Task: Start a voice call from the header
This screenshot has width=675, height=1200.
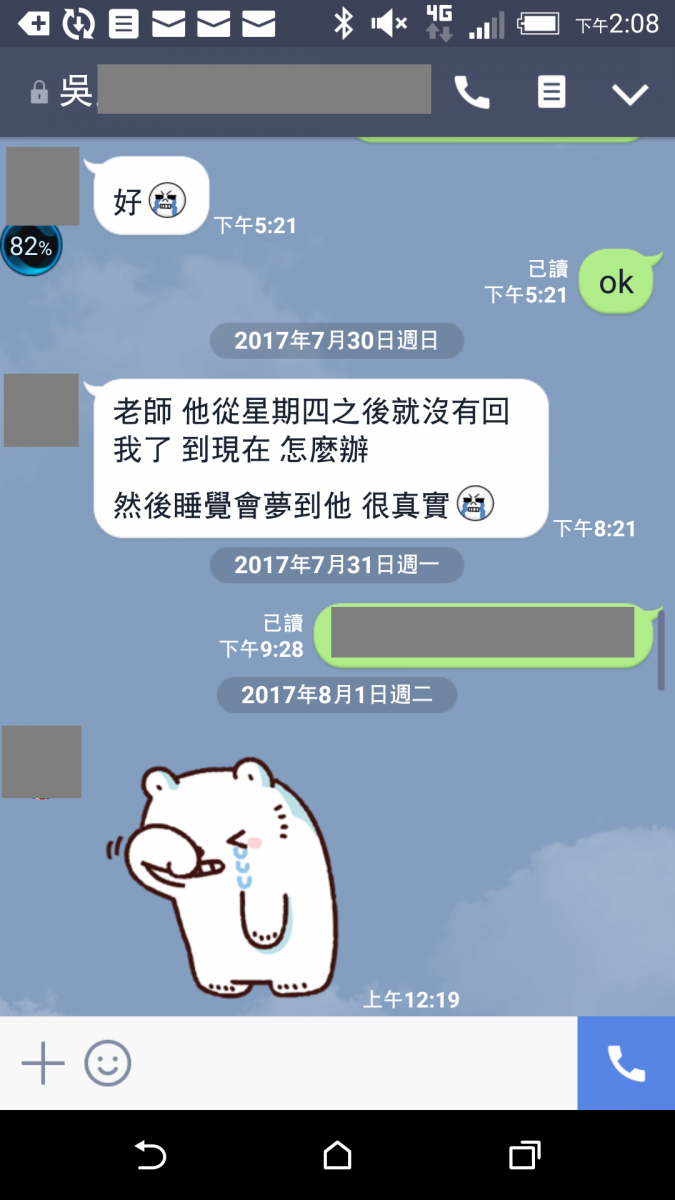Action: pos(471,93)
